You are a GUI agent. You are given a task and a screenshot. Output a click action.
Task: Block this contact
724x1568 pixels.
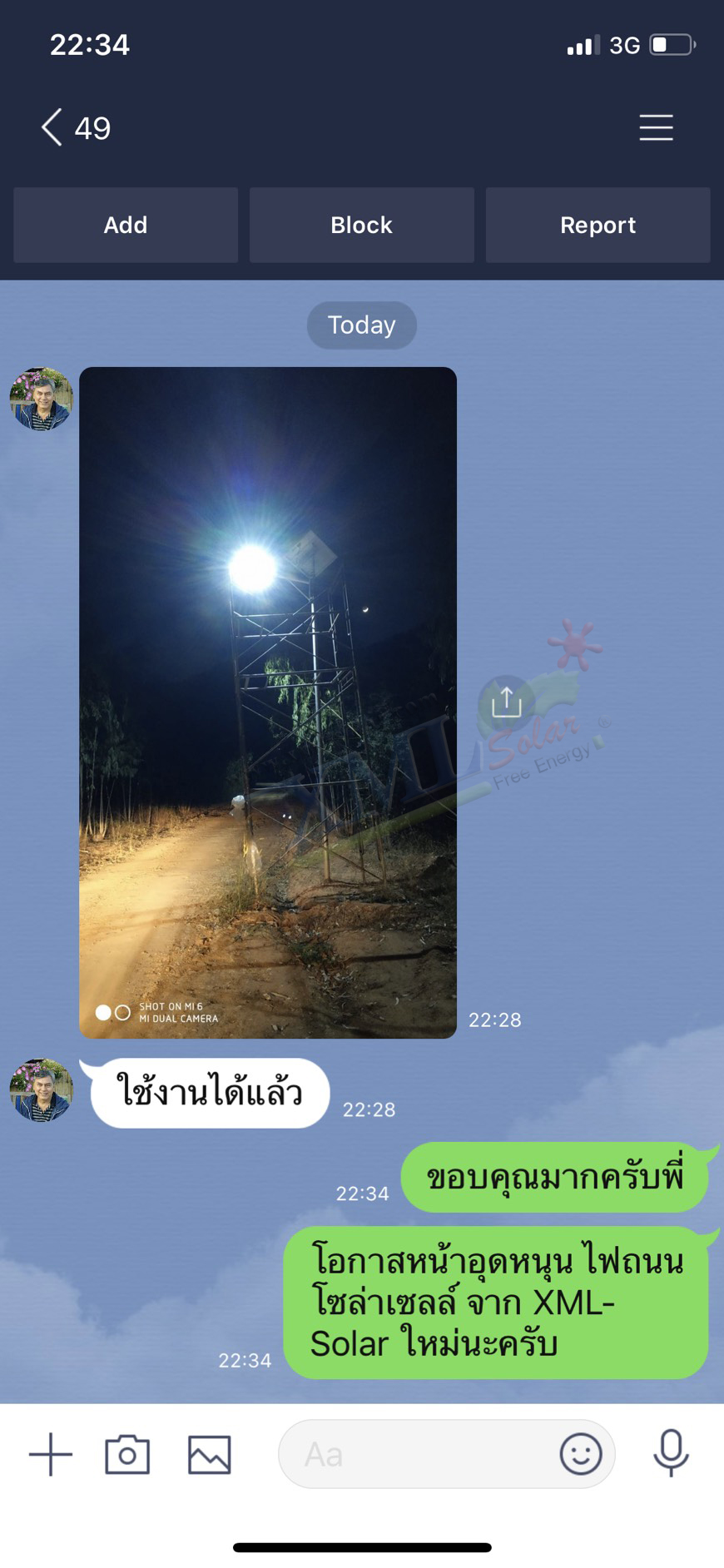(361, 225)
